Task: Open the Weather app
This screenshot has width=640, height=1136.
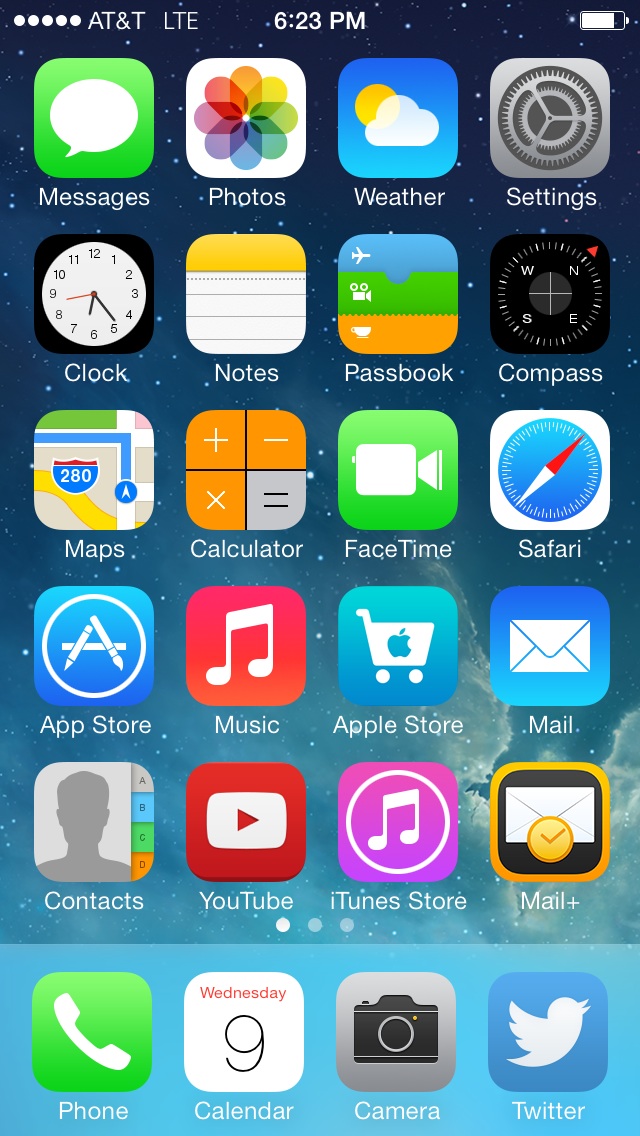Action: (398, 118)
